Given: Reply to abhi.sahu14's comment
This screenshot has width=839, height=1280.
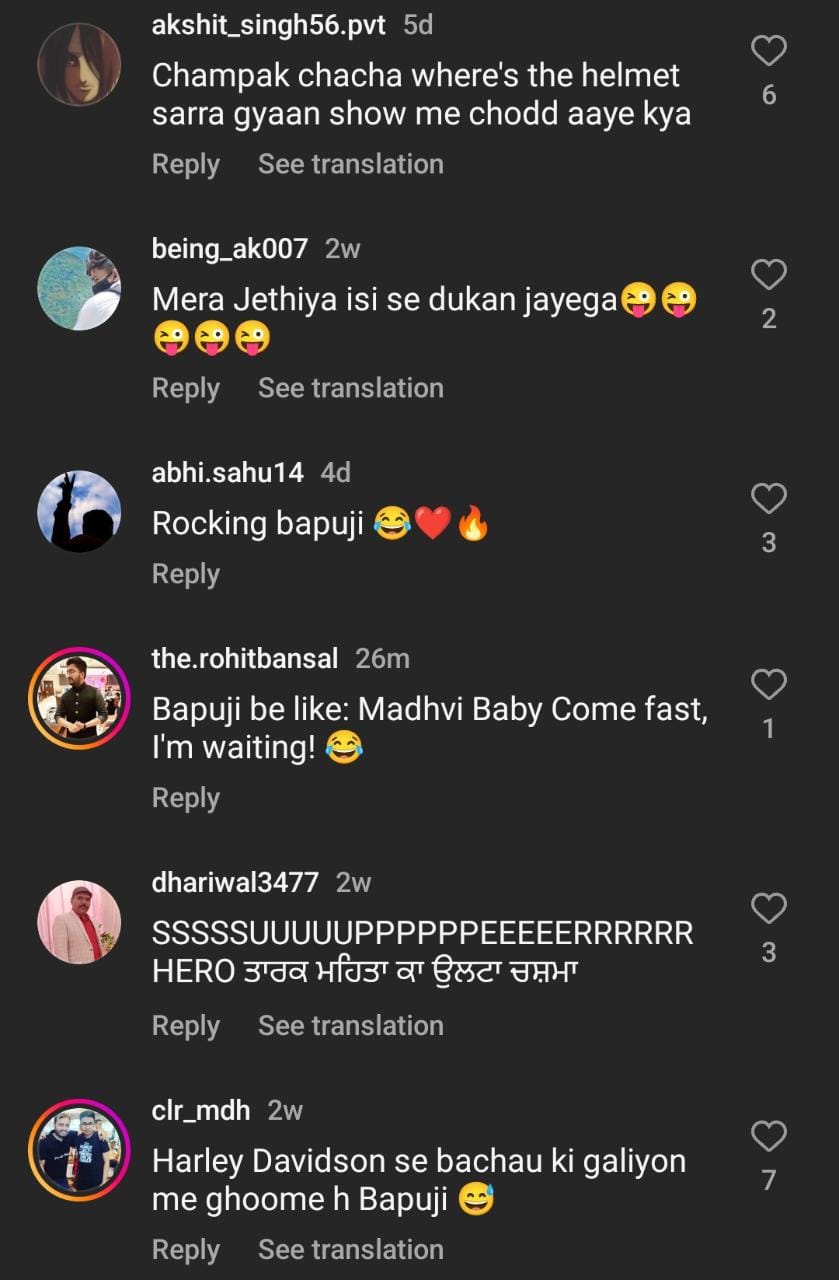Looking at the screenshot, I should click(185, 574).
